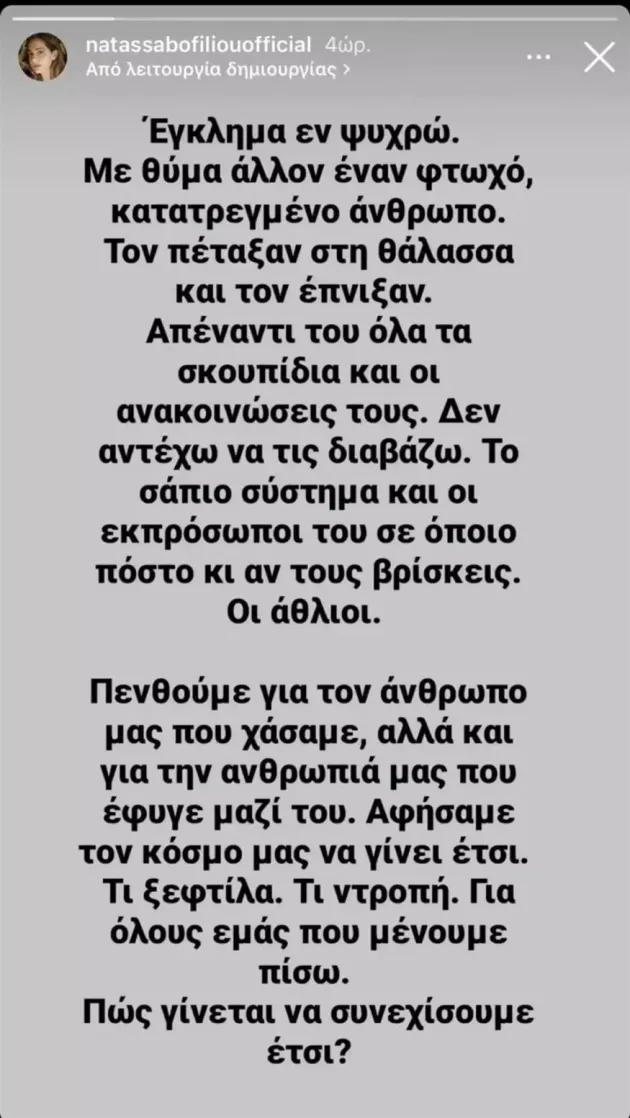Open the story's three-dot options menu

539,56
